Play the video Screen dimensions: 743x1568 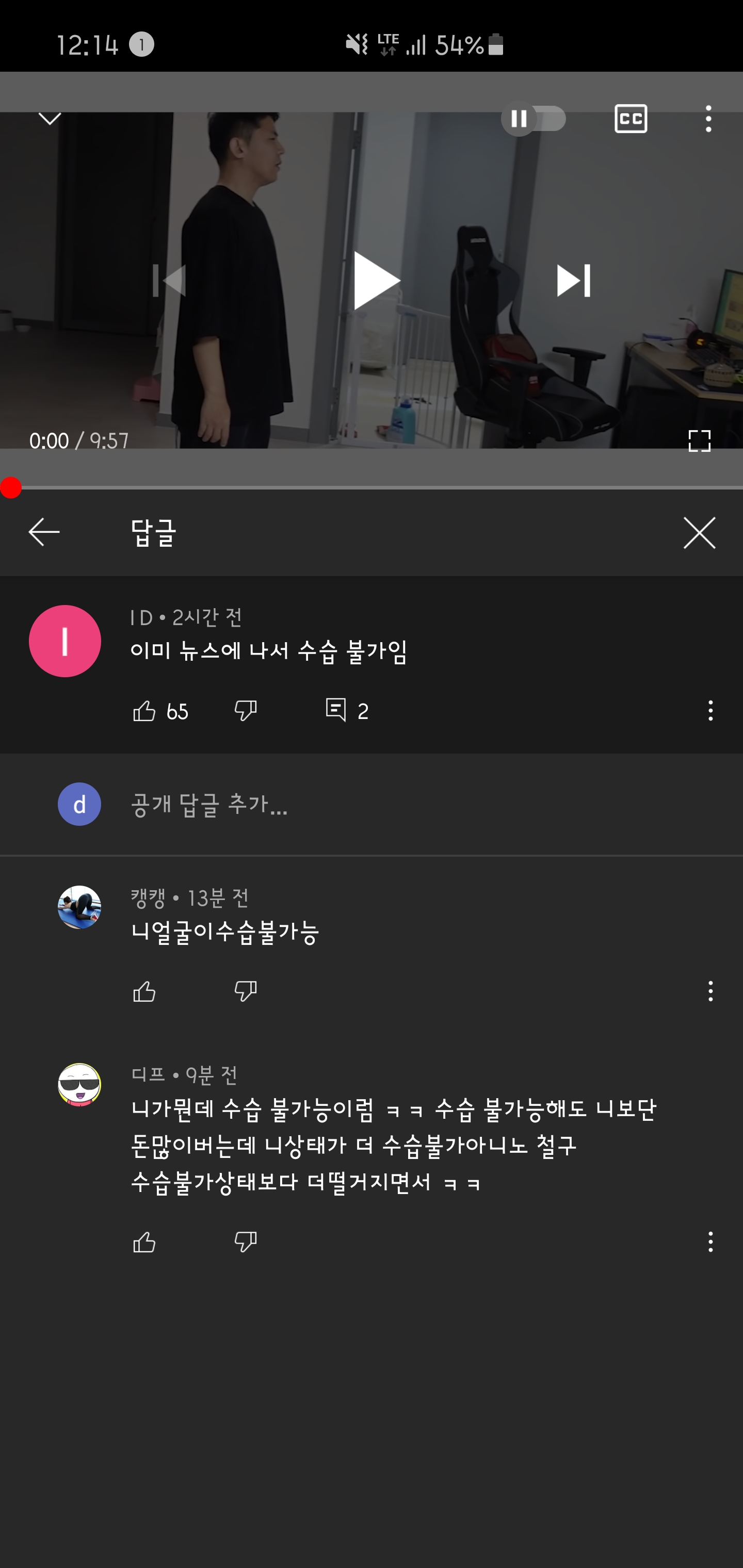point(376,281)
